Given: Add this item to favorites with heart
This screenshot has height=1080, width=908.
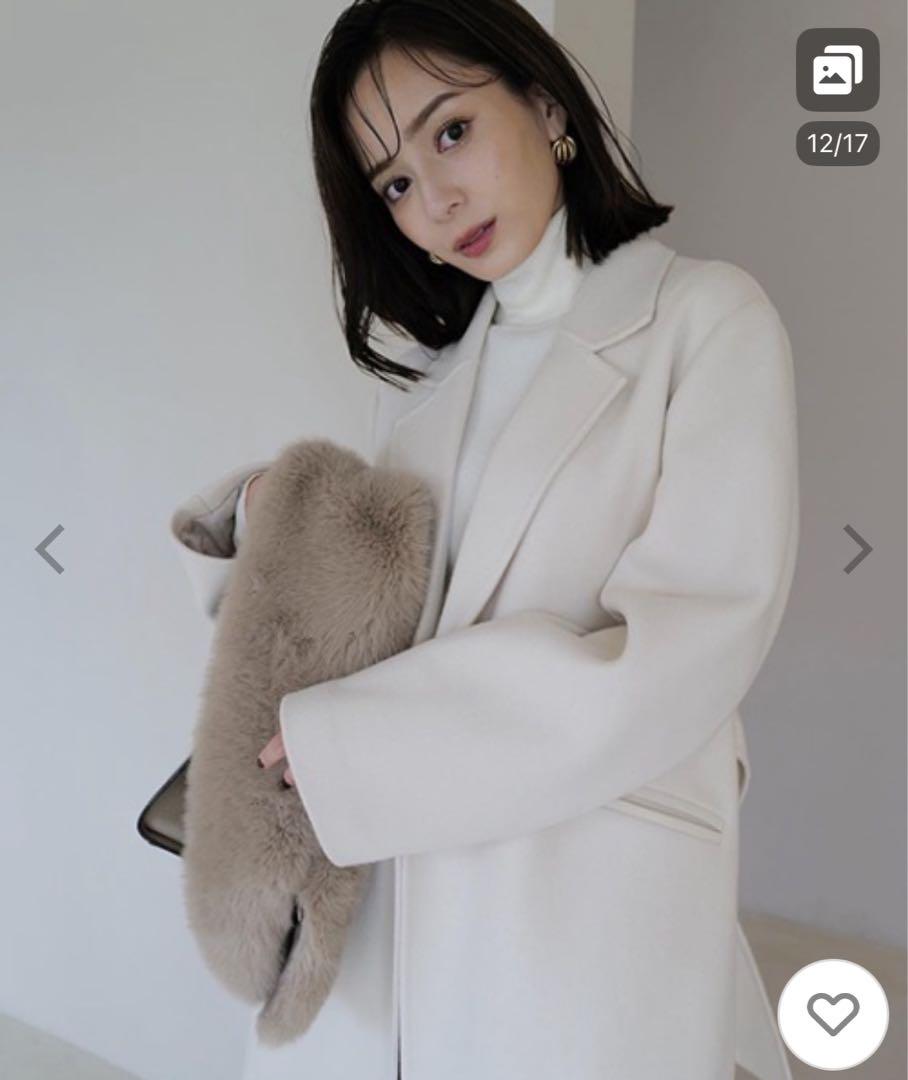Looking at the screenshot, I should click(x=832, y=1014).
